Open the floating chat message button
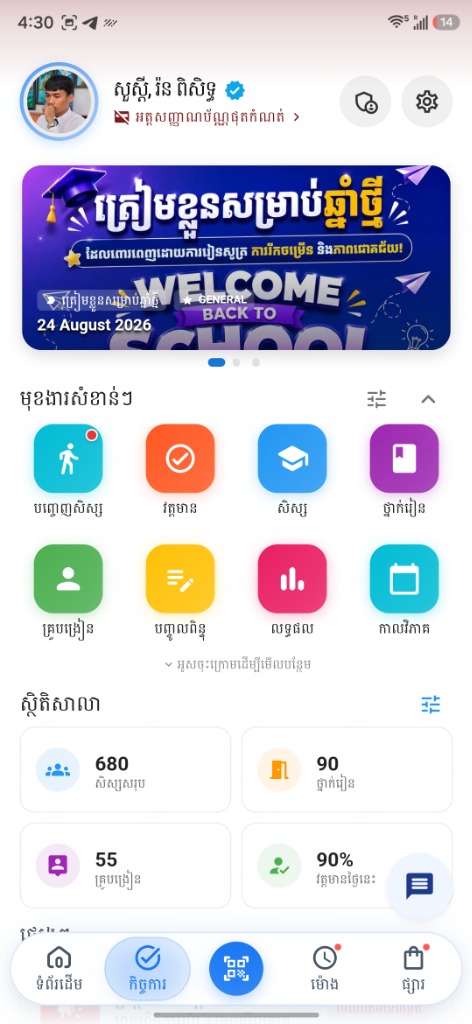 tap(419, 886)
